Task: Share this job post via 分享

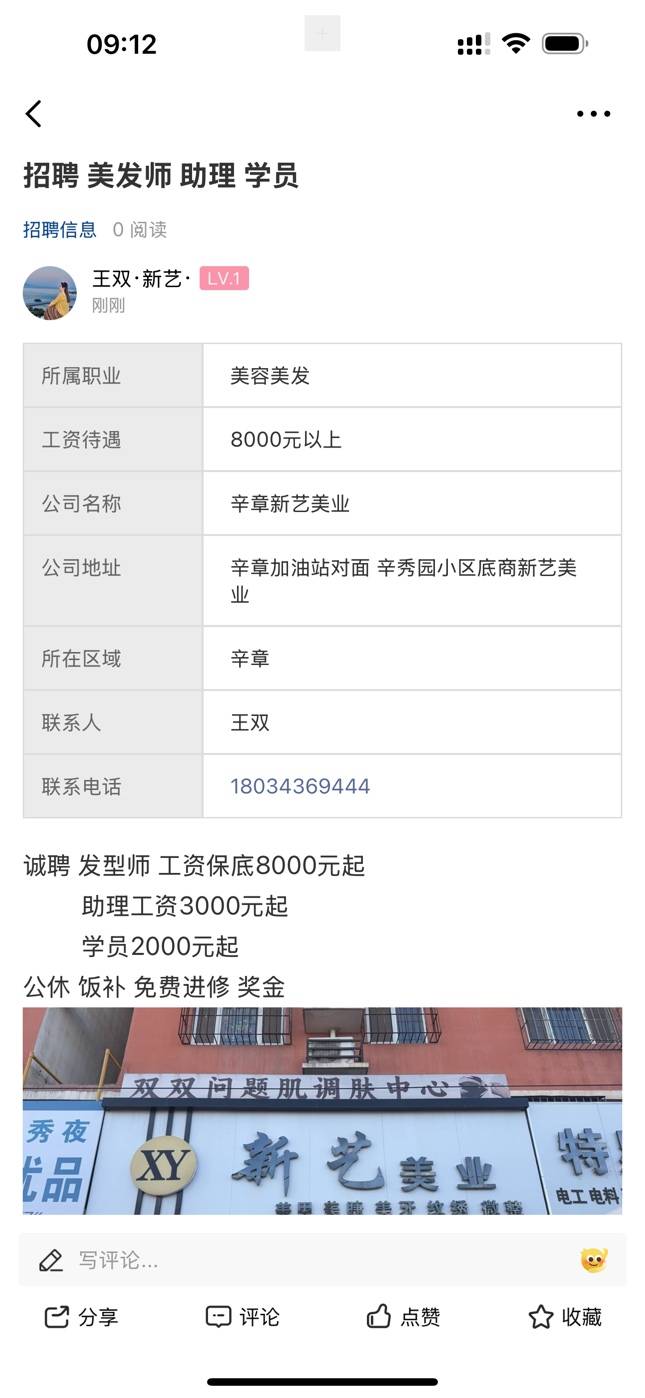Action: pyautogui.click(x=82, y=1317)
